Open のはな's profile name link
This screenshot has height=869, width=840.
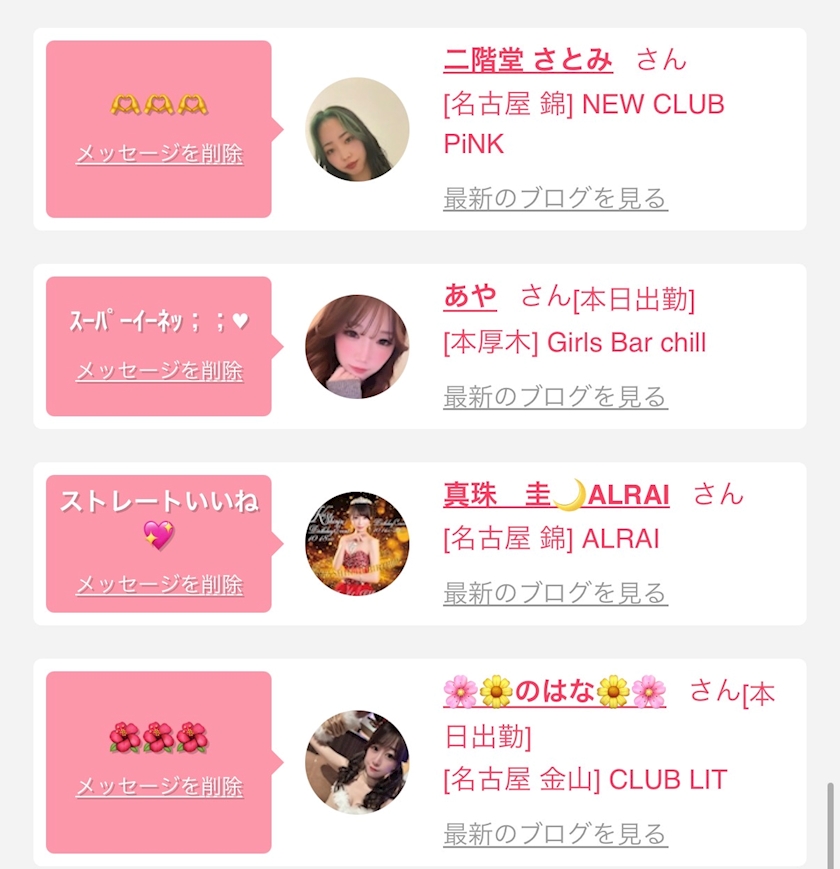[x=554, y=691]
